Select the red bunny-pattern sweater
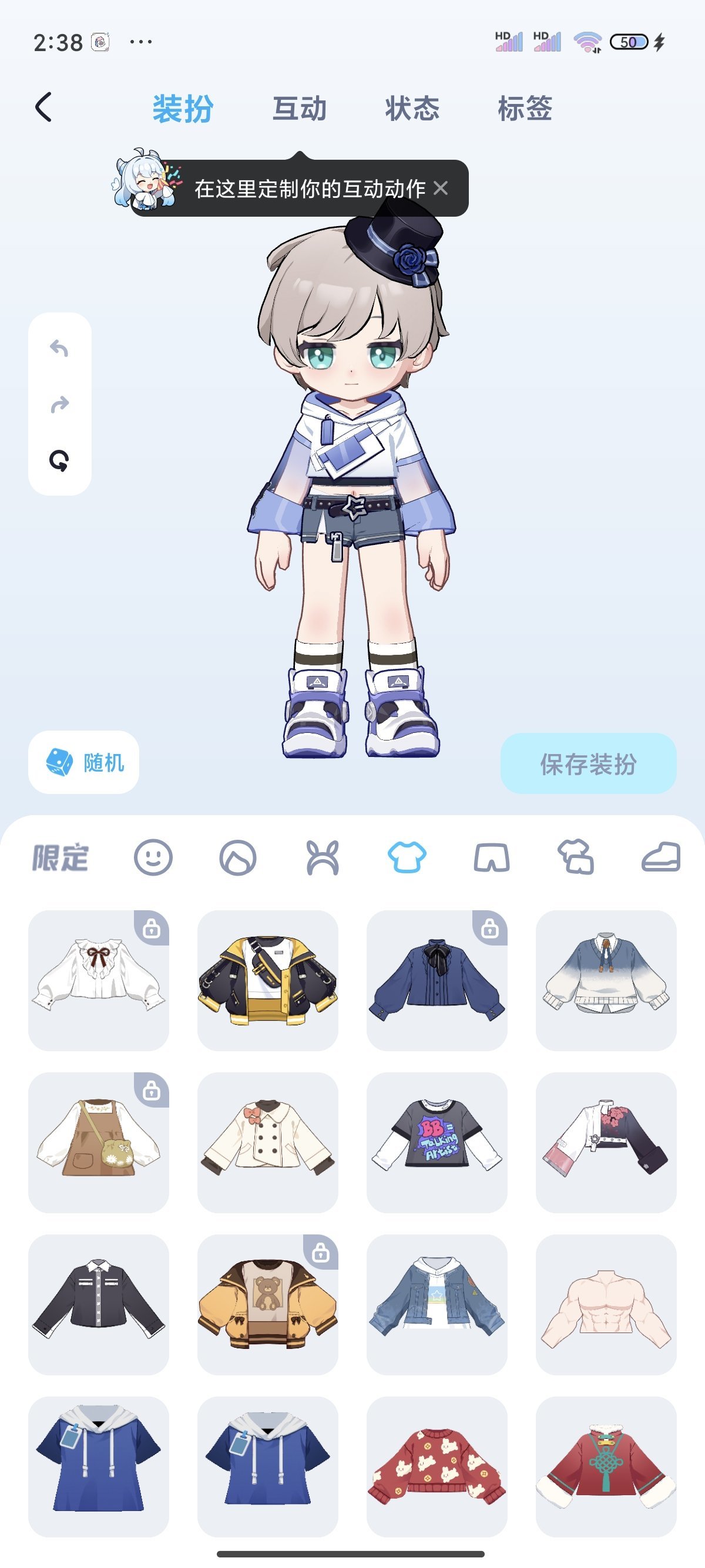The width and height of the screenshot is (705, 1568). tap(437, 1466)
